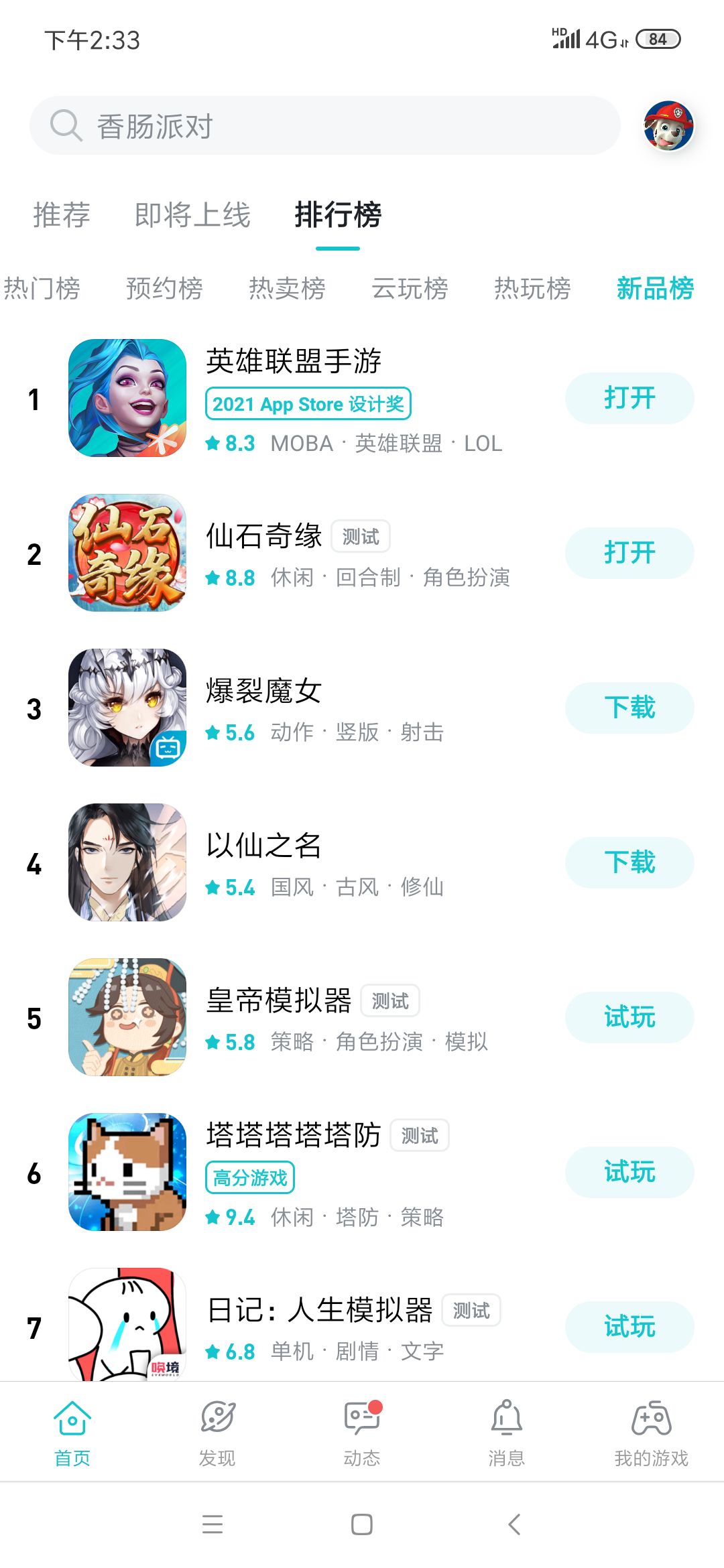Select the 爆裂魔女 game icon
This screenshot has width=724, height=1568.
coord(129,708)
